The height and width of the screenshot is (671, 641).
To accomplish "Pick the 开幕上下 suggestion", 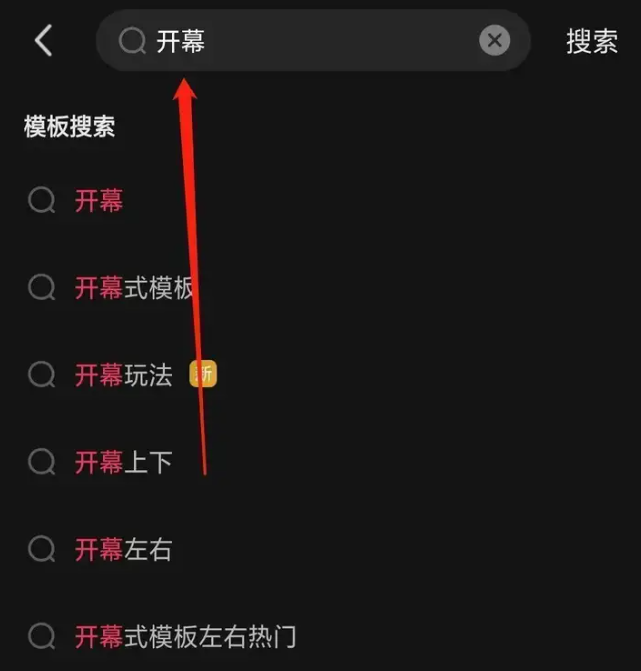I will click(x=123, y=462).
